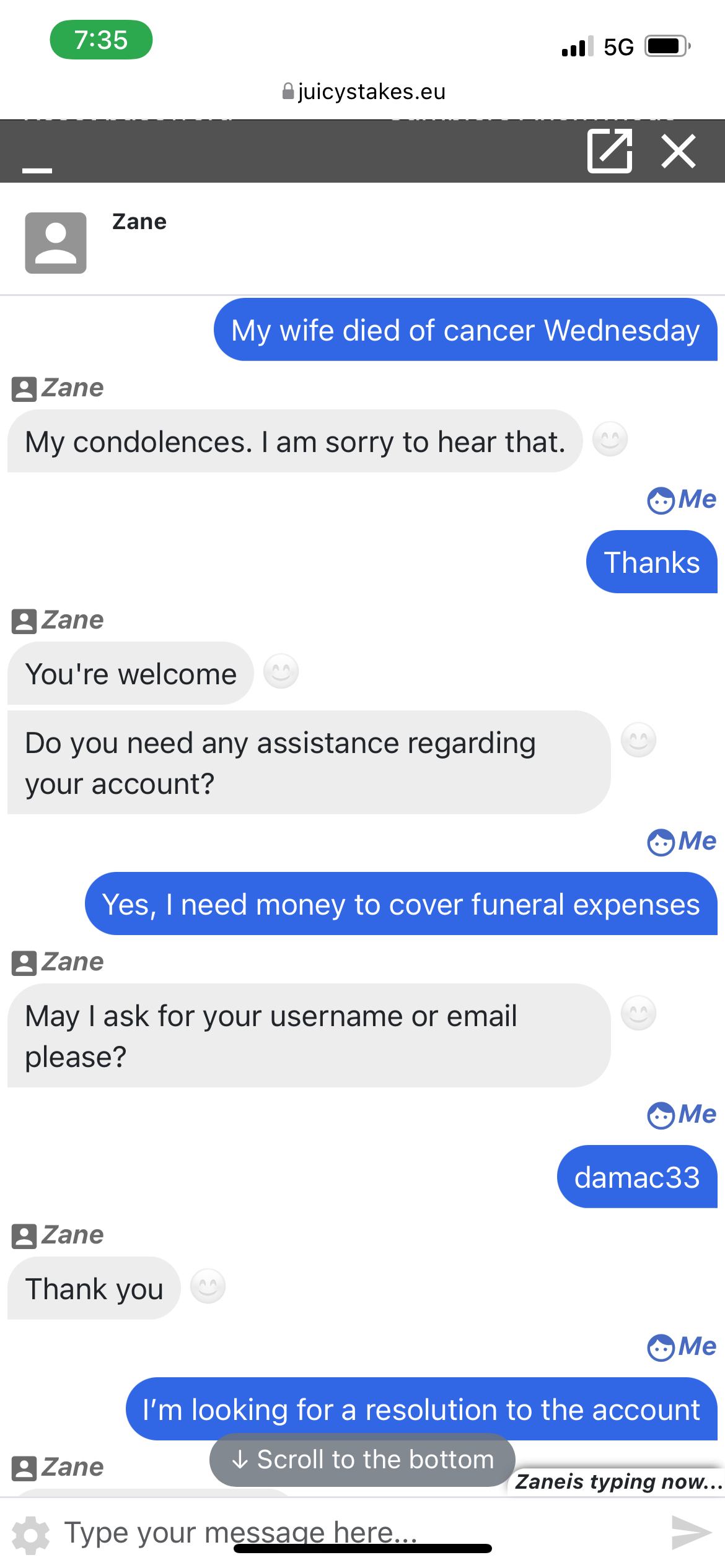Viewport: 725px width, 1568px height.
Task: Add reaction to 'Do you need any assistance' message
Action: (x=638, y=740)
